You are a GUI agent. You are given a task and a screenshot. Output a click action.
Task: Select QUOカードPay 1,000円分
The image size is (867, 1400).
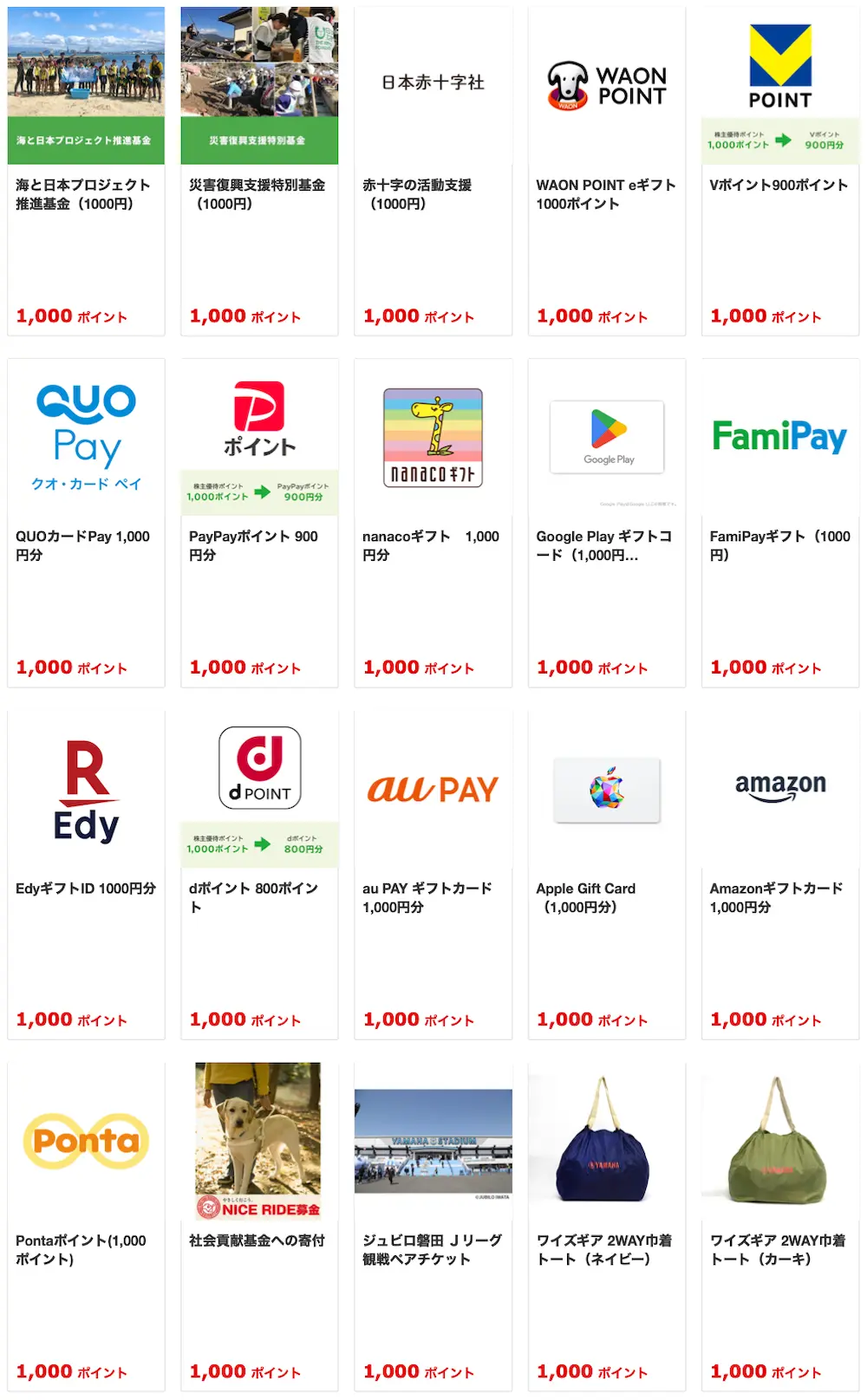click(x=86, y=524)
